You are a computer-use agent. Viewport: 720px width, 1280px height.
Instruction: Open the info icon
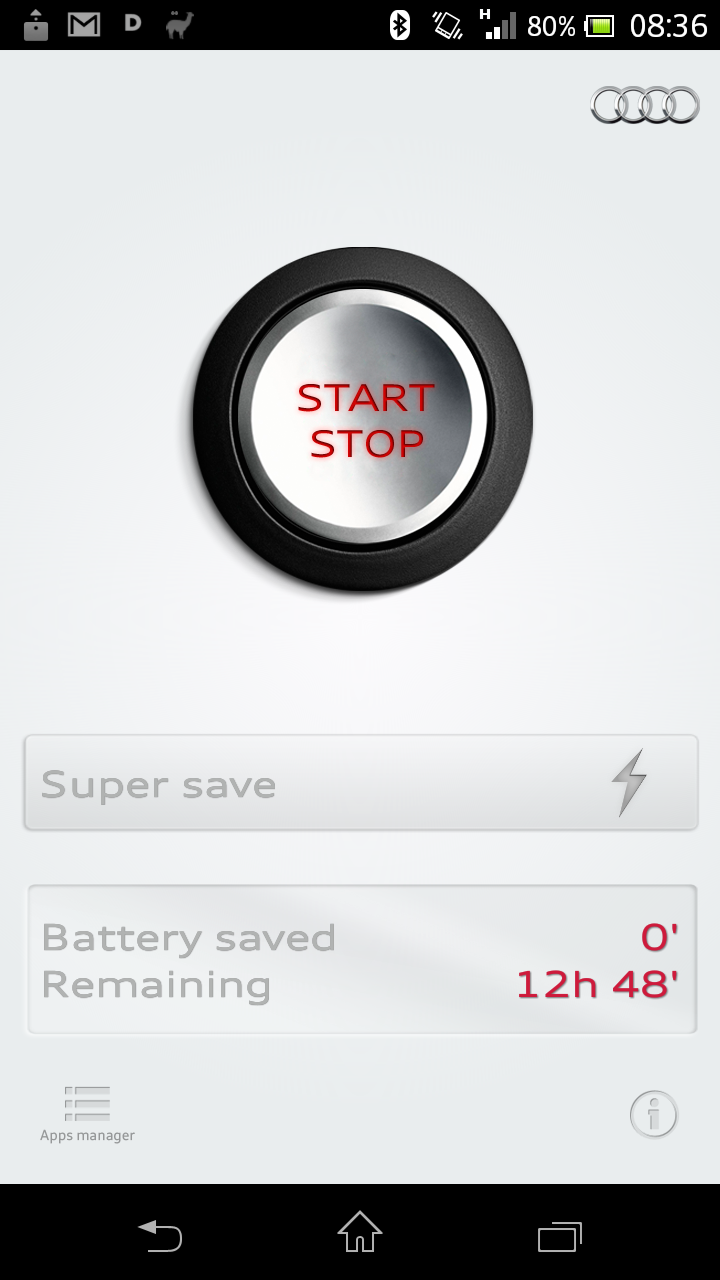654,1114
